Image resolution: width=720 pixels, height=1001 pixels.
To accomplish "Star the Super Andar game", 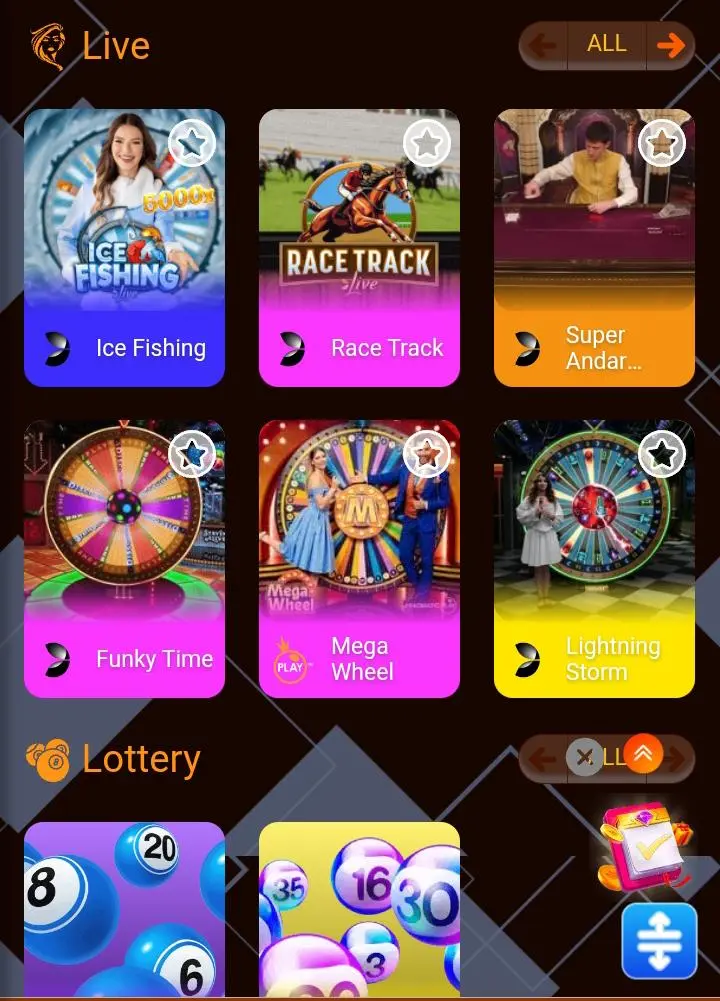I will click(x=662, y=144).
